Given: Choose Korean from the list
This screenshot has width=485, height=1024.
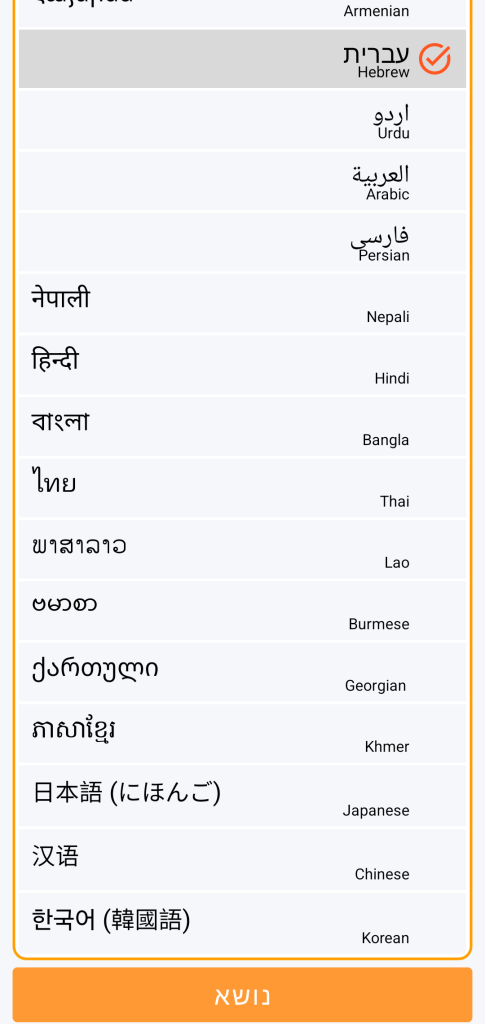Looking at the screenshot, I should coord(242,923).
